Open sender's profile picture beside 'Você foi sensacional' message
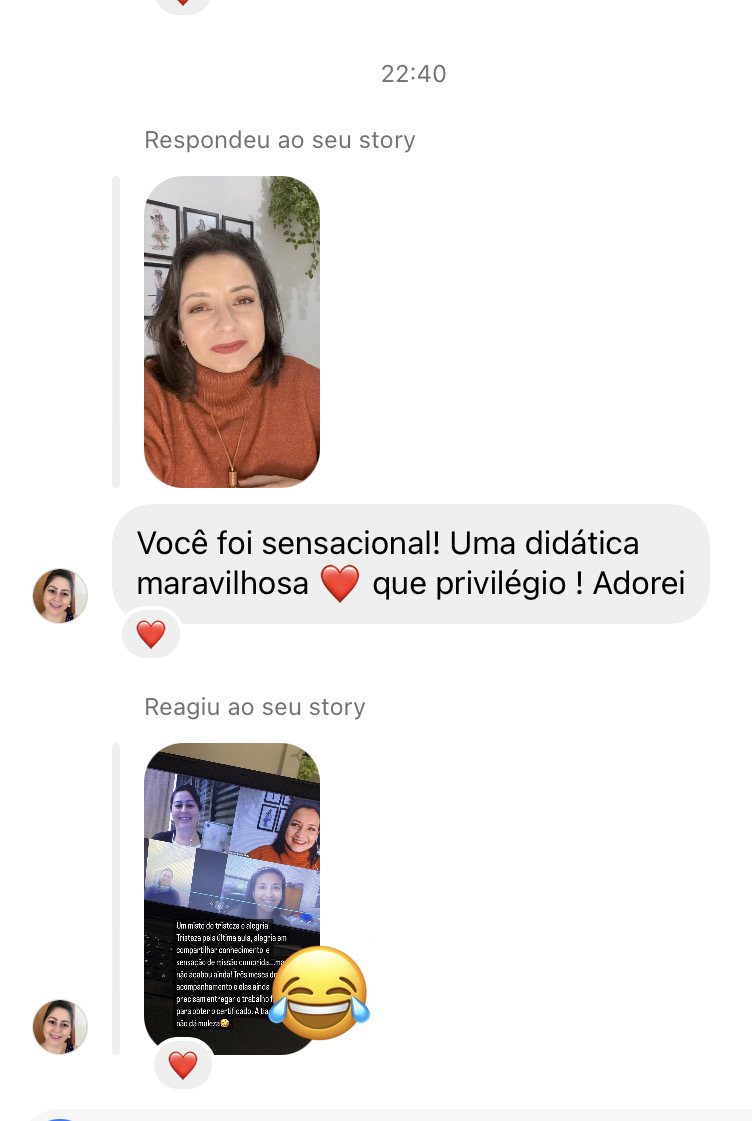The image size is (752, 1121). point(60,596)
